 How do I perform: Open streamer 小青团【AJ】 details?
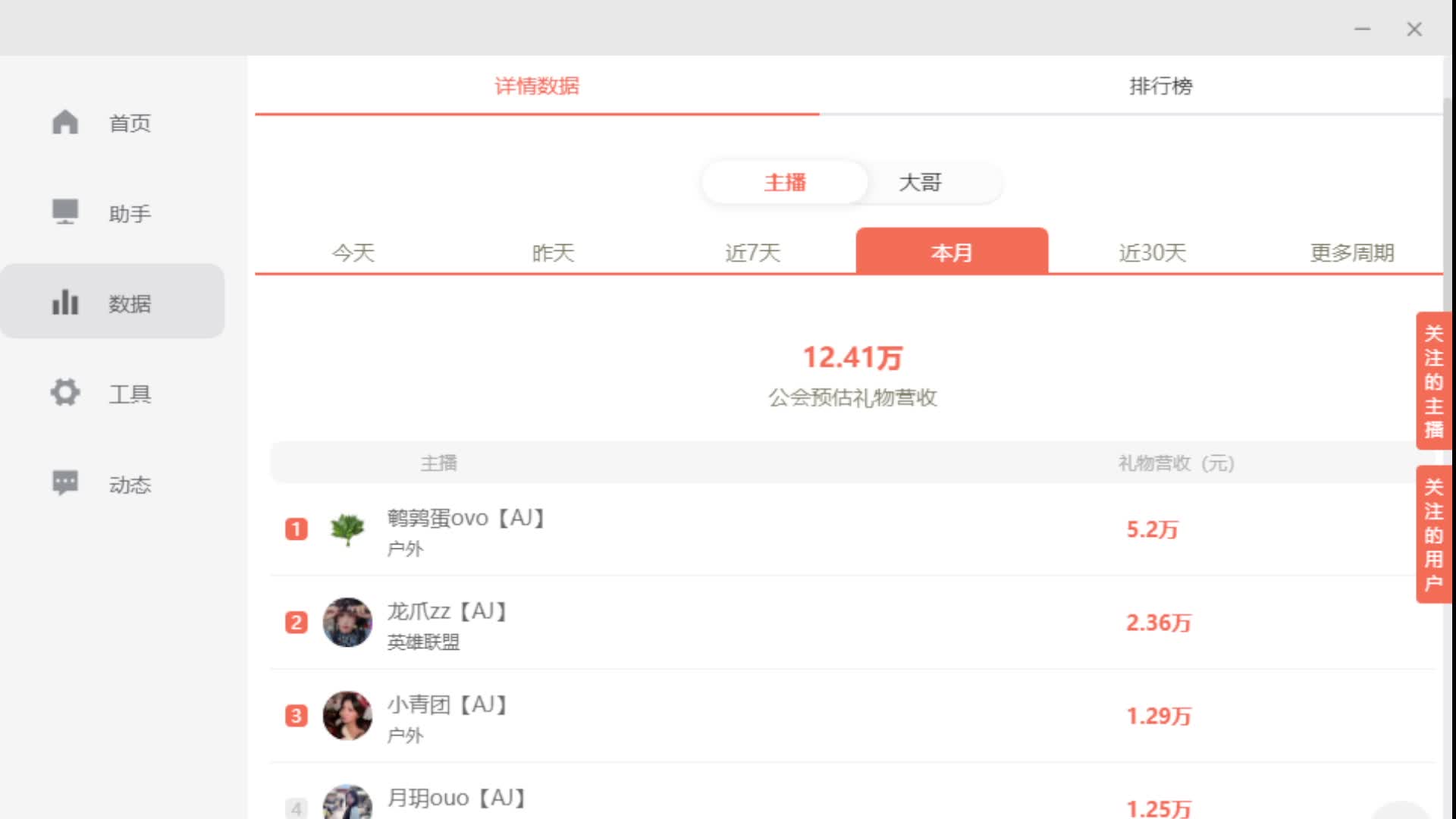(447, 705)
